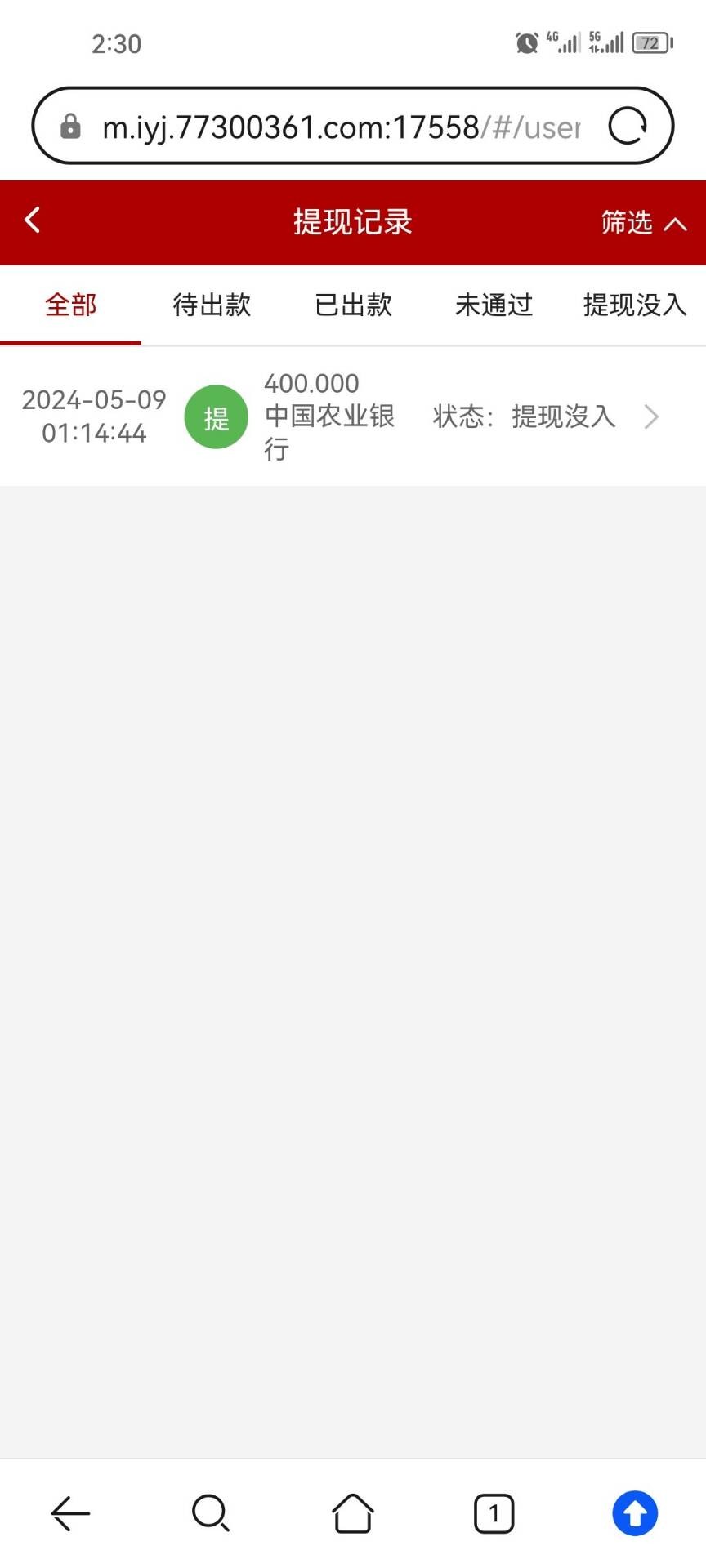
Task: Reload the page with the refresh icon
Action: (628, 127)
